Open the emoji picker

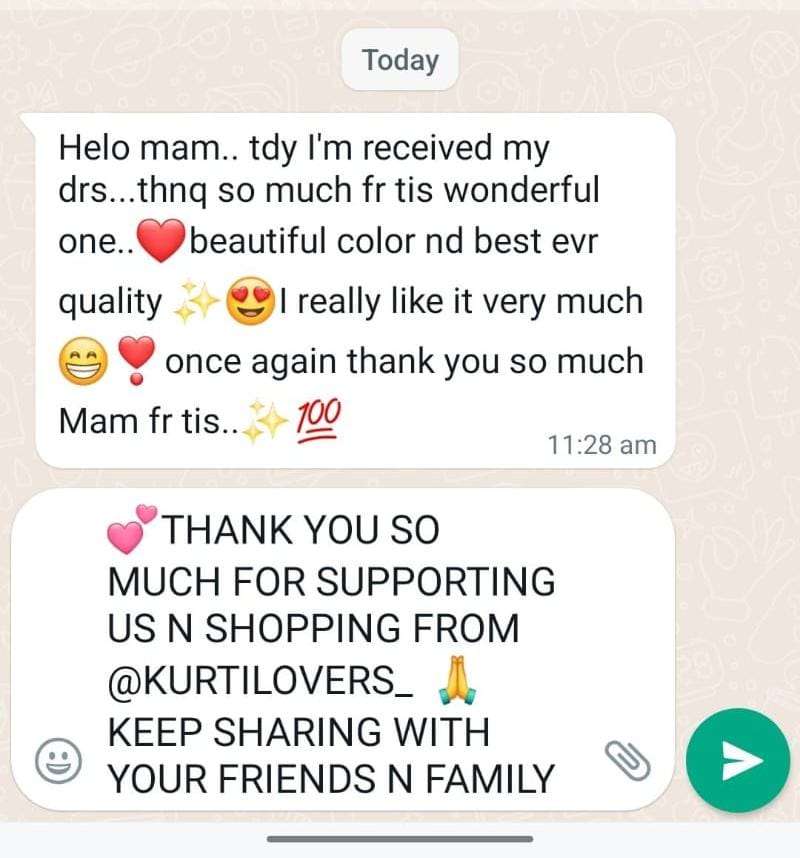(57, 761)
